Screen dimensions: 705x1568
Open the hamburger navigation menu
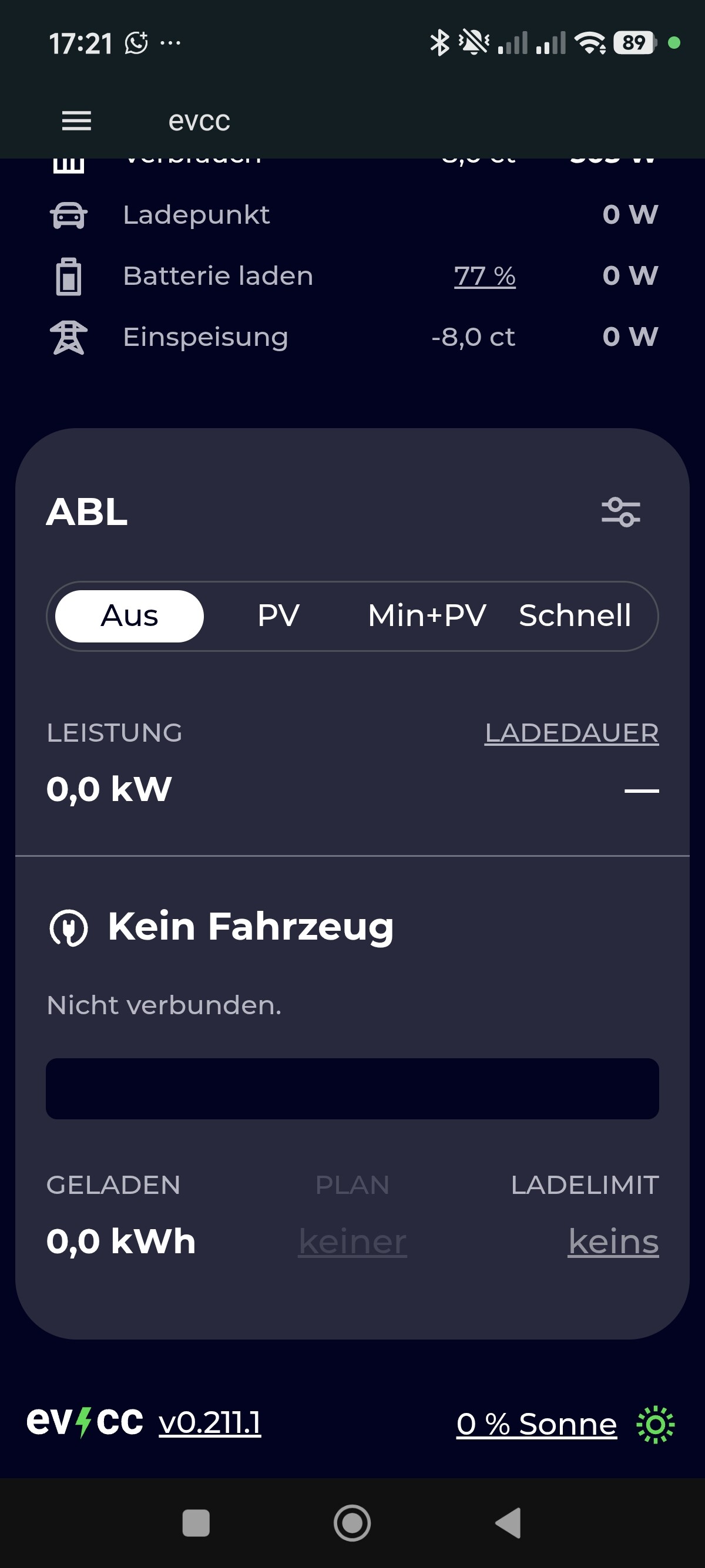[77, 121]
